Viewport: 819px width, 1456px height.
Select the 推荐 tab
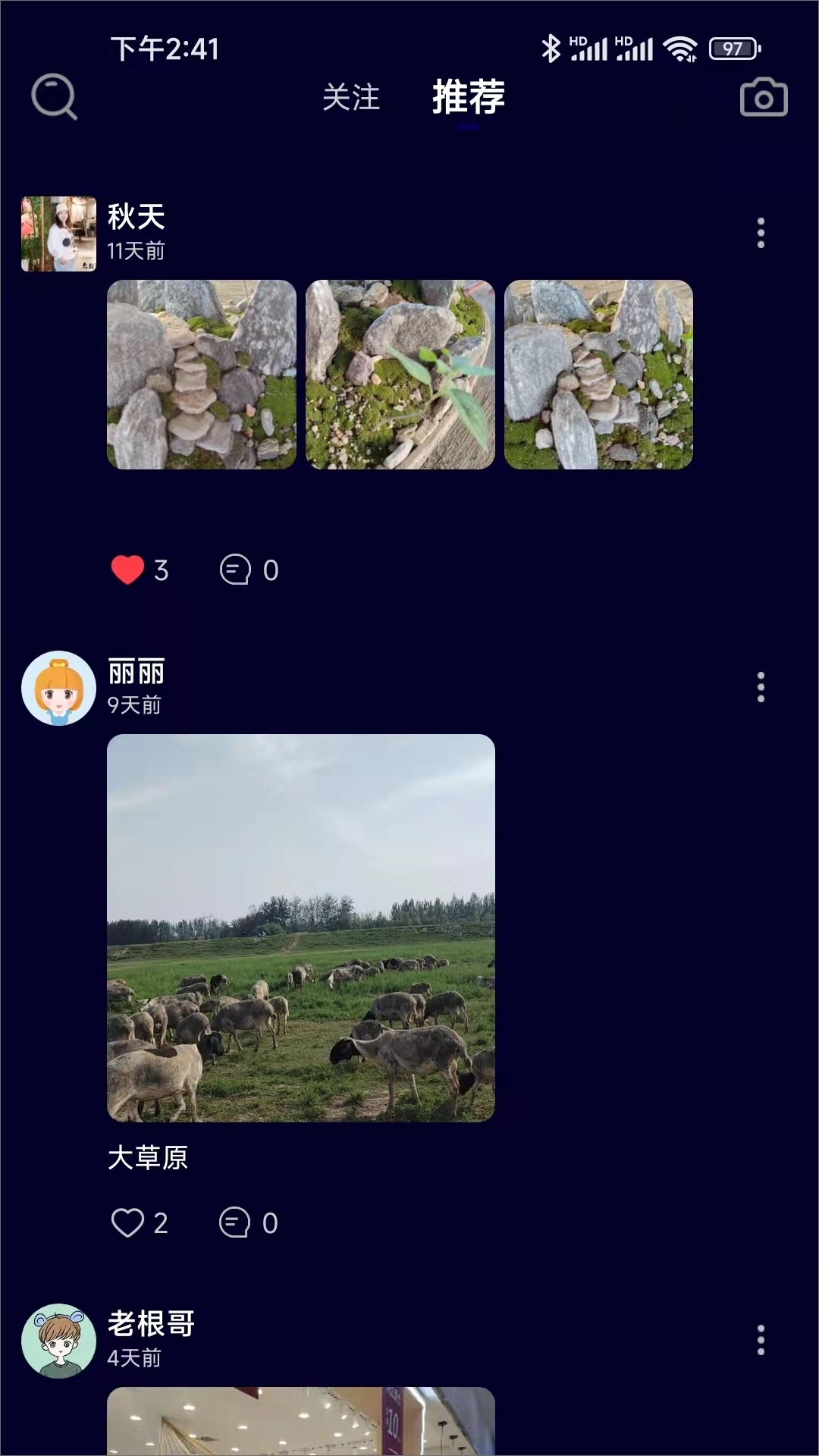pyautogui.click(x=466, y=98)
